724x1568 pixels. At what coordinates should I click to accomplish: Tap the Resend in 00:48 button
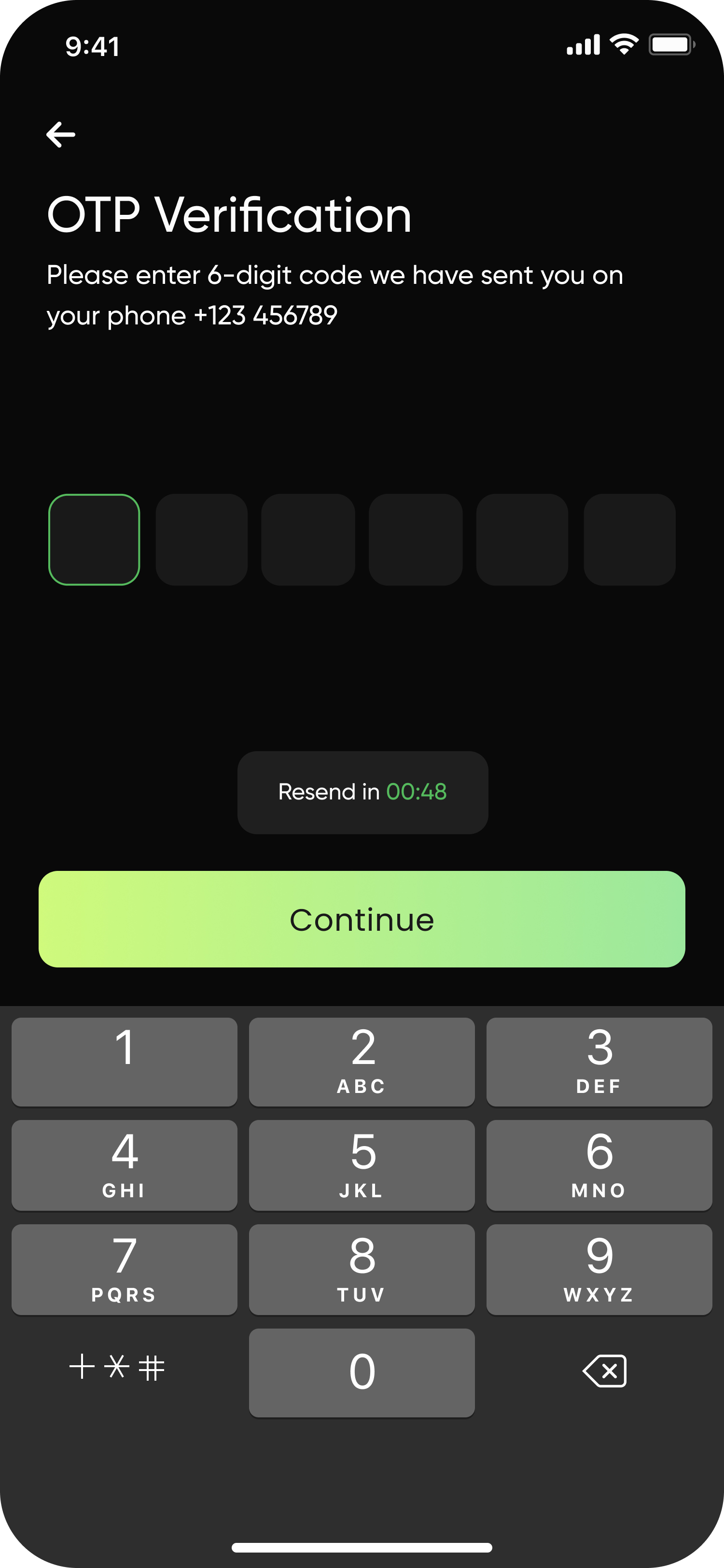tap(362, 792)
